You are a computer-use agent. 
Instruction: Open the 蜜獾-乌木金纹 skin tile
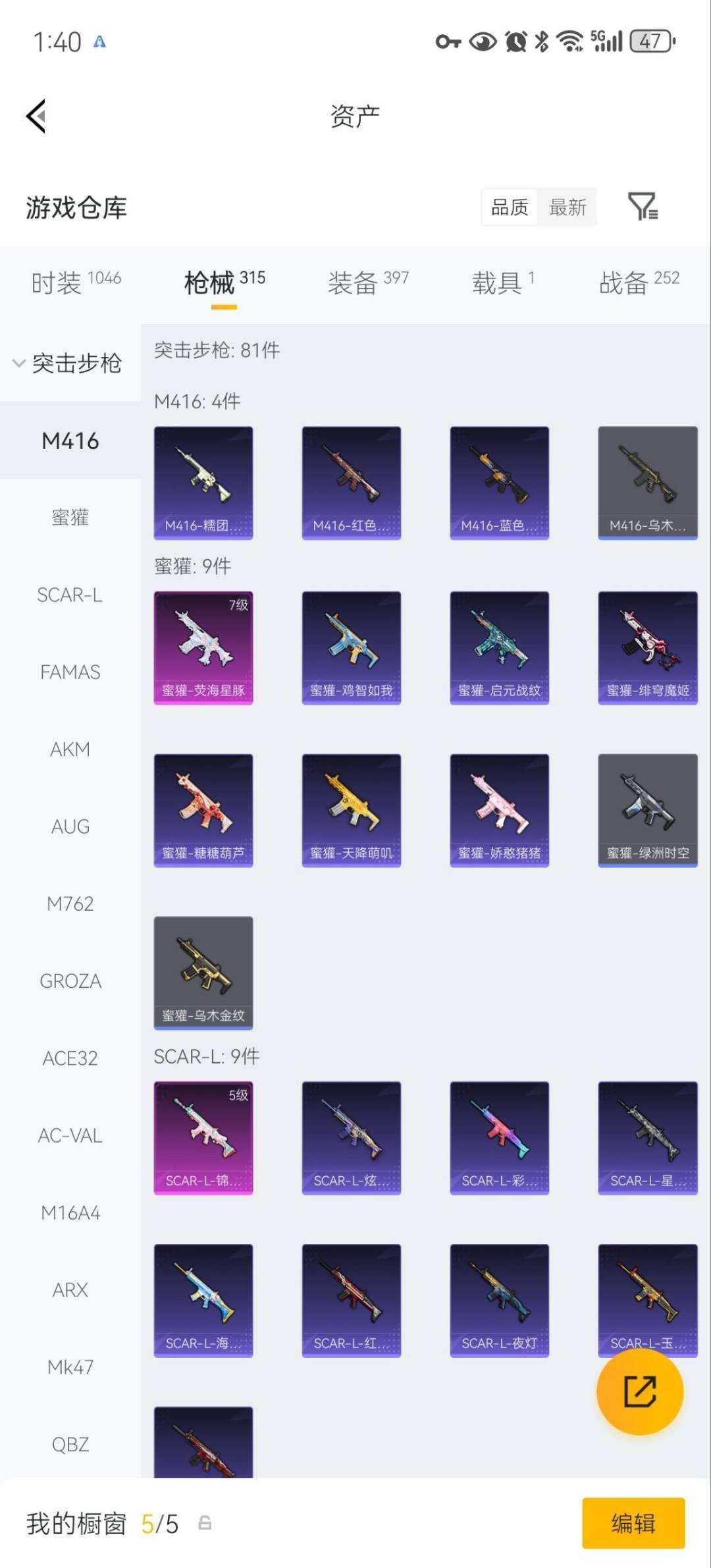(203, 973)
